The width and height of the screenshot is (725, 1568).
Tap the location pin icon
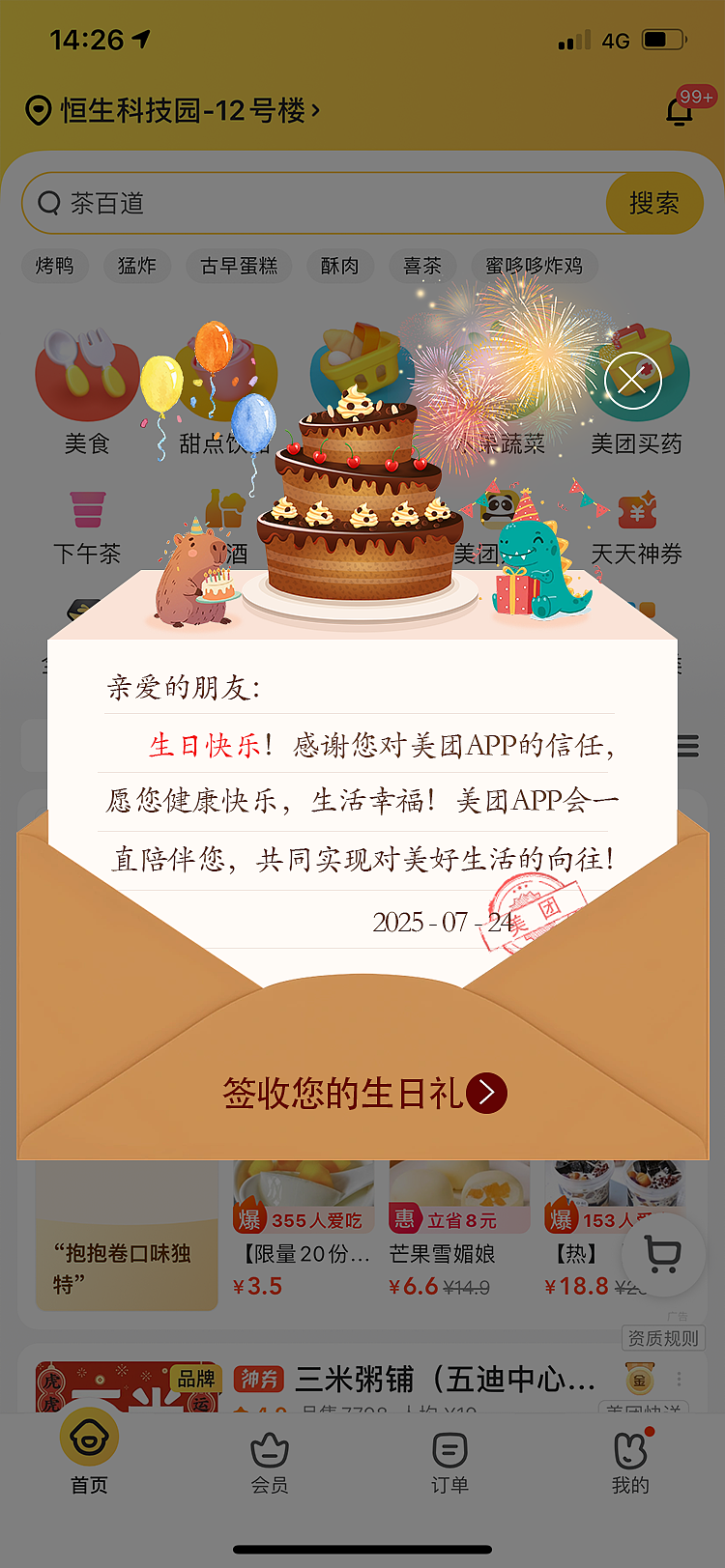[x=38, y=111]
